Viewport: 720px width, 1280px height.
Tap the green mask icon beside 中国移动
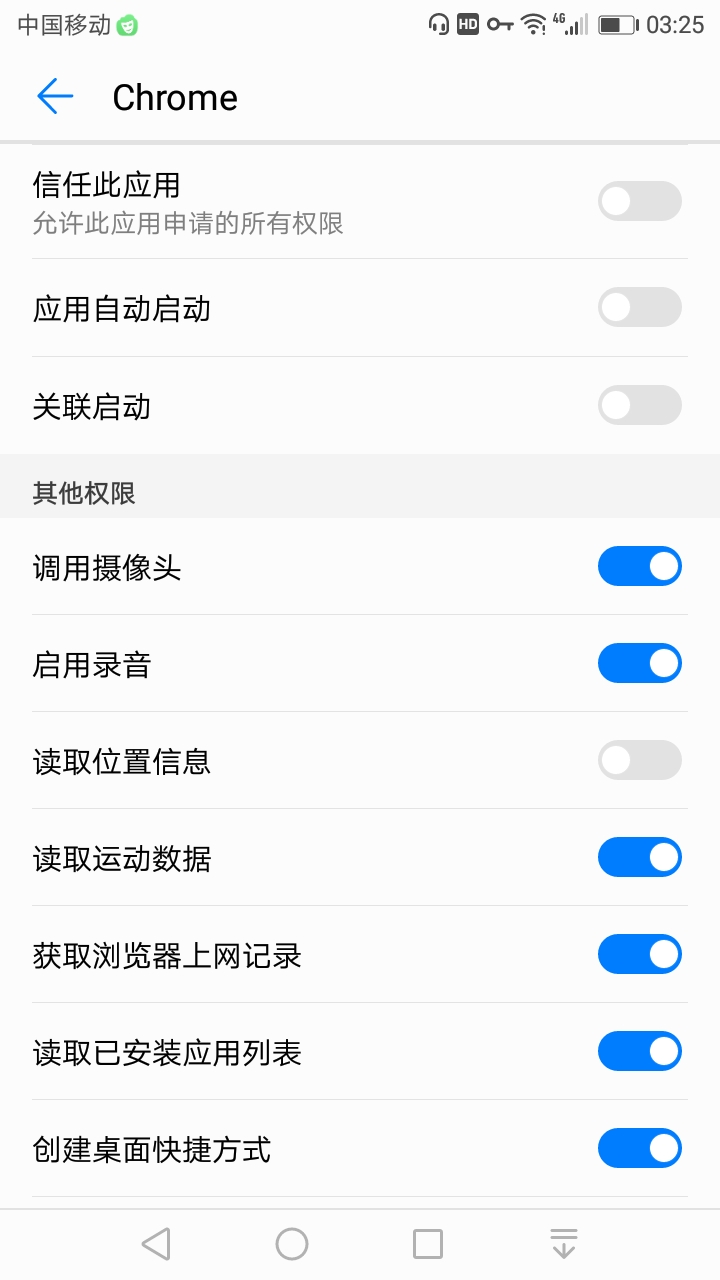coord(125,22)
